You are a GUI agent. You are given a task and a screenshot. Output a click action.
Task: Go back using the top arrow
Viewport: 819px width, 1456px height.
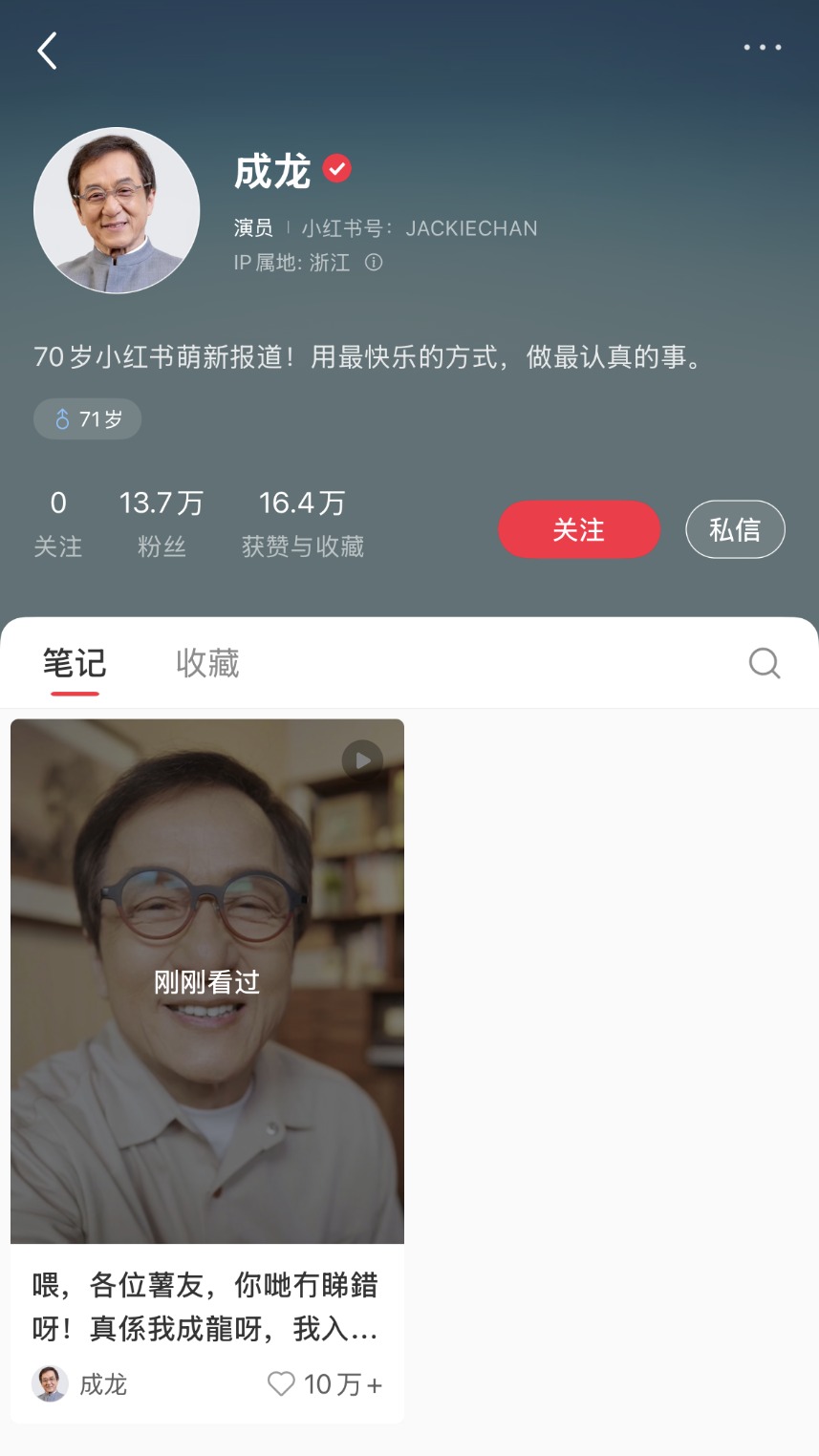click(48, 51)
